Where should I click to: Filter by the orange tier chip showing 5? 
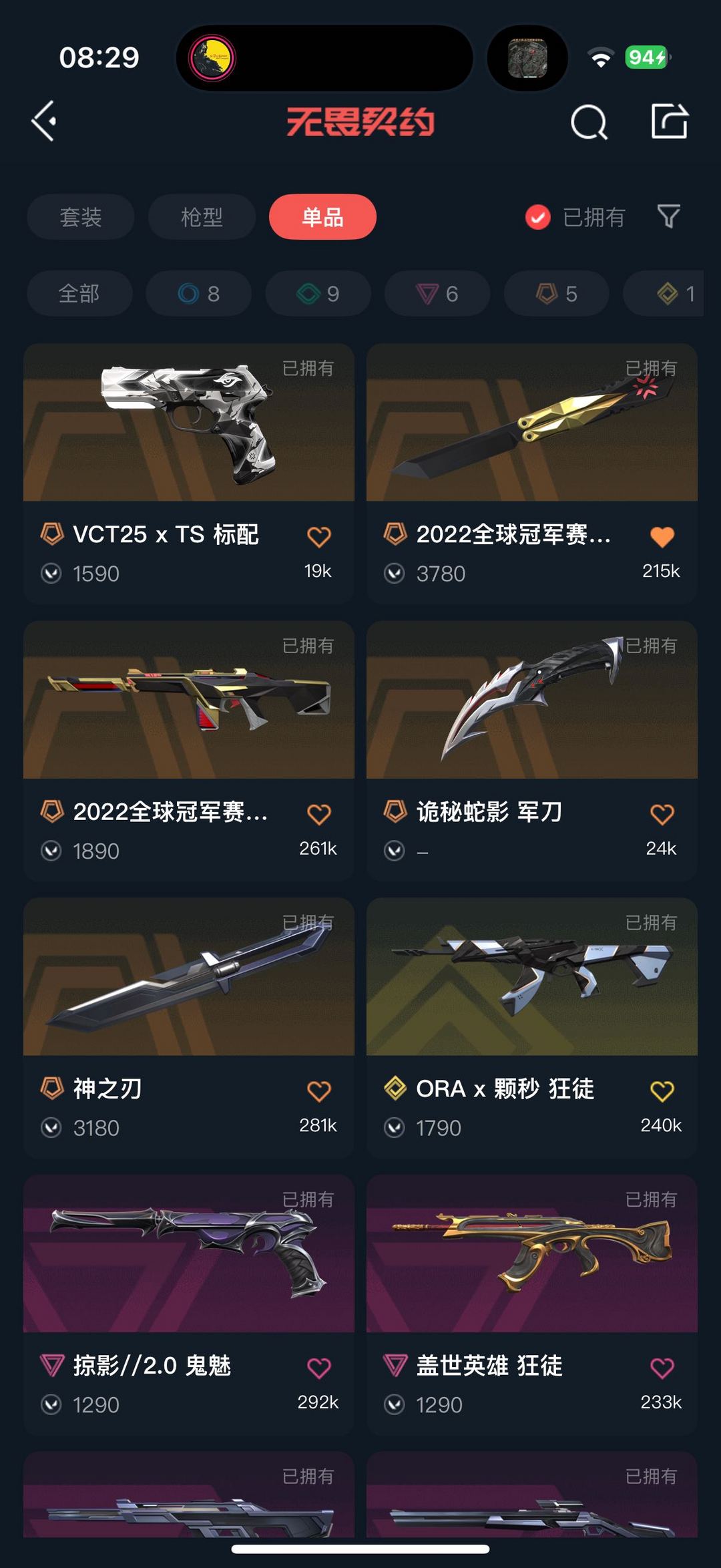(556, 293)
